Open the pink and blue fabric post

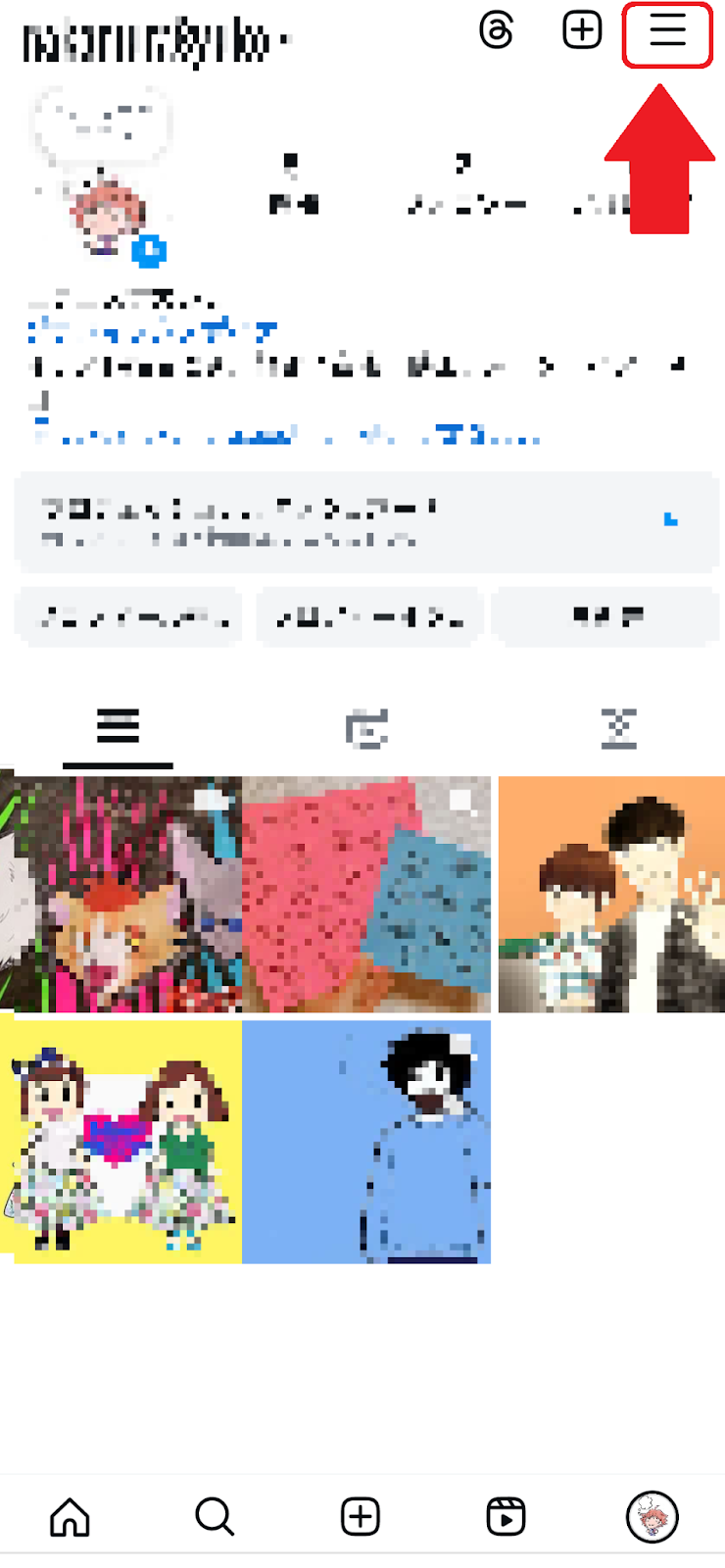click(x=366, y=894)
